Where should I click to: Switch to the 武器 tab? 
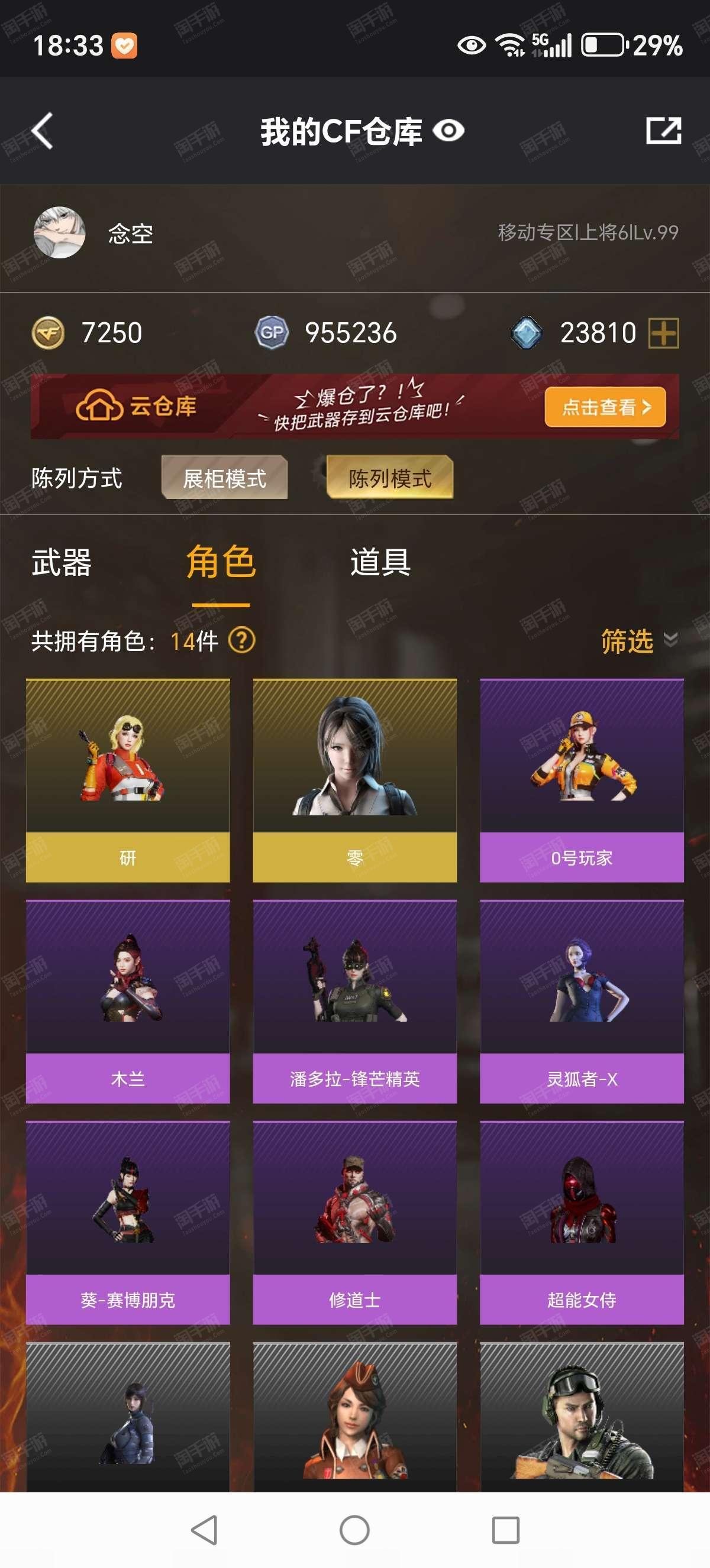pyautogui.click(x=62, y=562)
